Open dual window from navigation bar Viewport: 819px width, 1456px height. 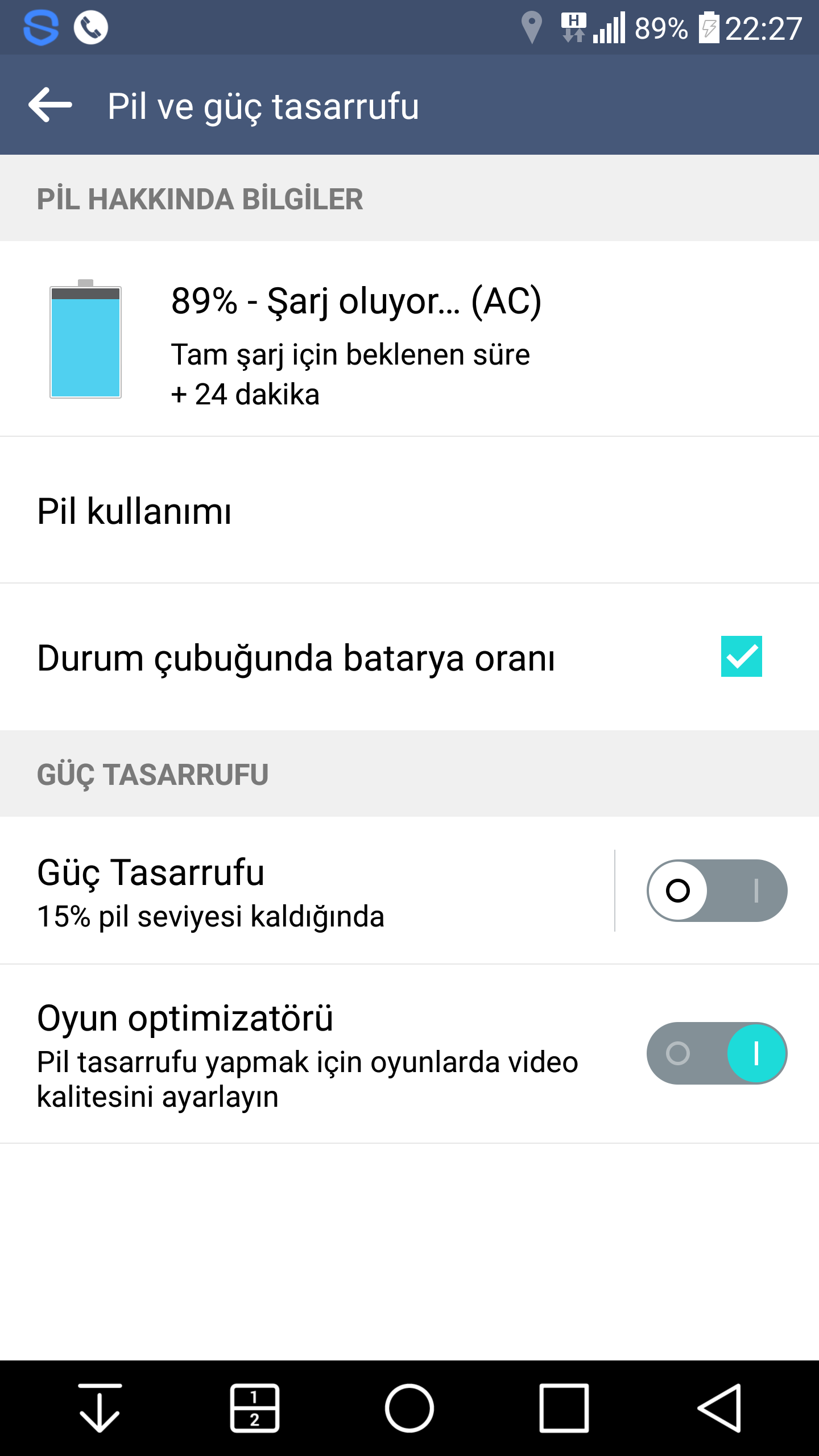[x=254, y=1408]
